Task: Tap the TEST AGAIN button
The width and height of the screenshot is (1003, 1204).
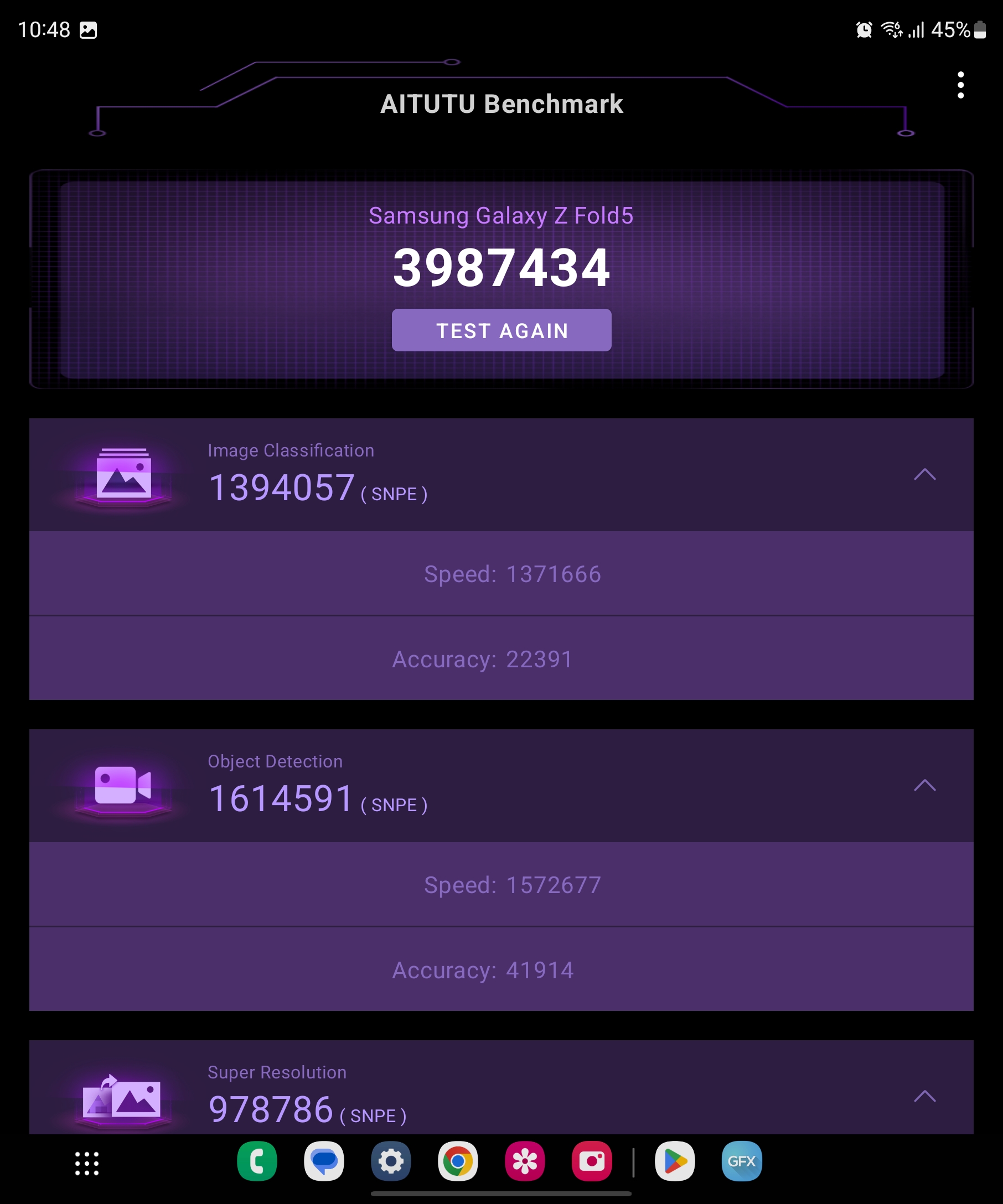Action: coord(501,330)
